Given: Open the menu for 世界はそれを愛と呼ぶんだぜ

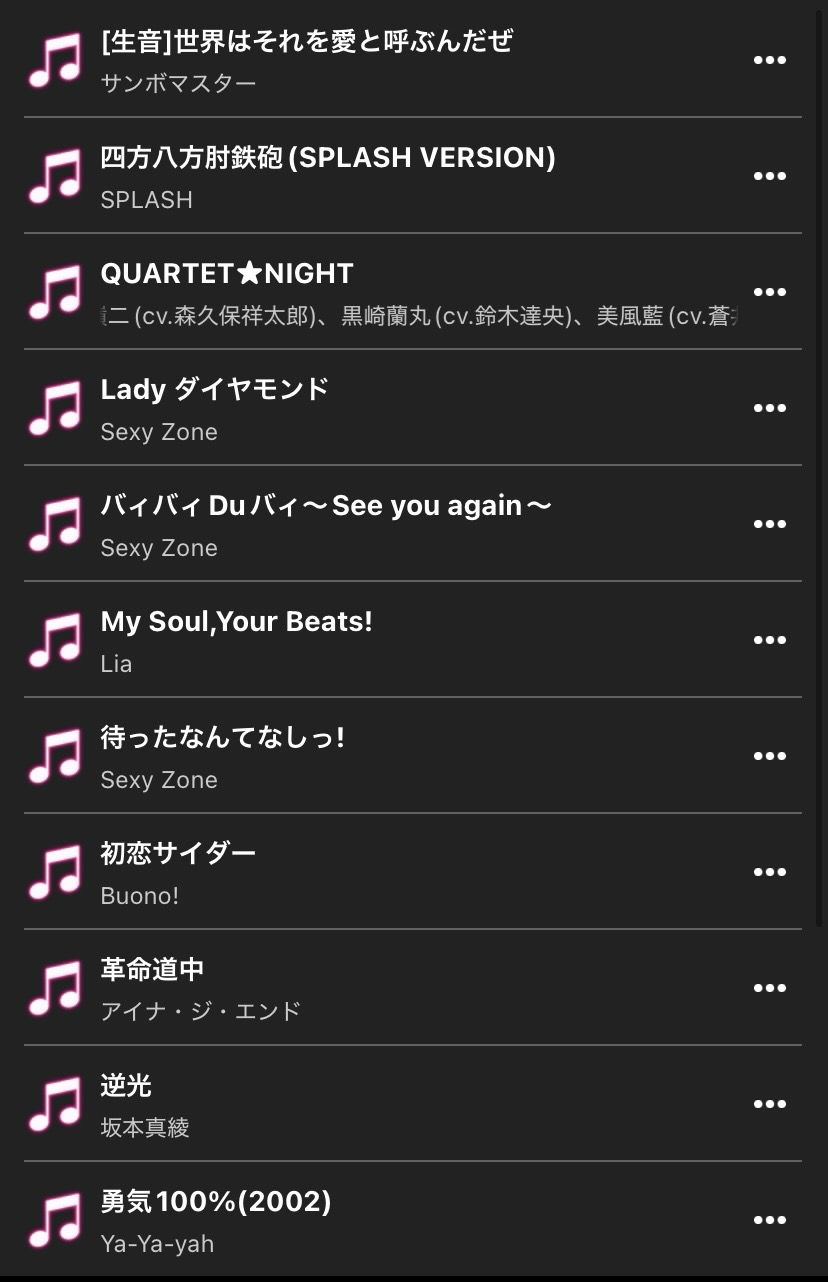Looking at the screenshot, I should (769, 60).
